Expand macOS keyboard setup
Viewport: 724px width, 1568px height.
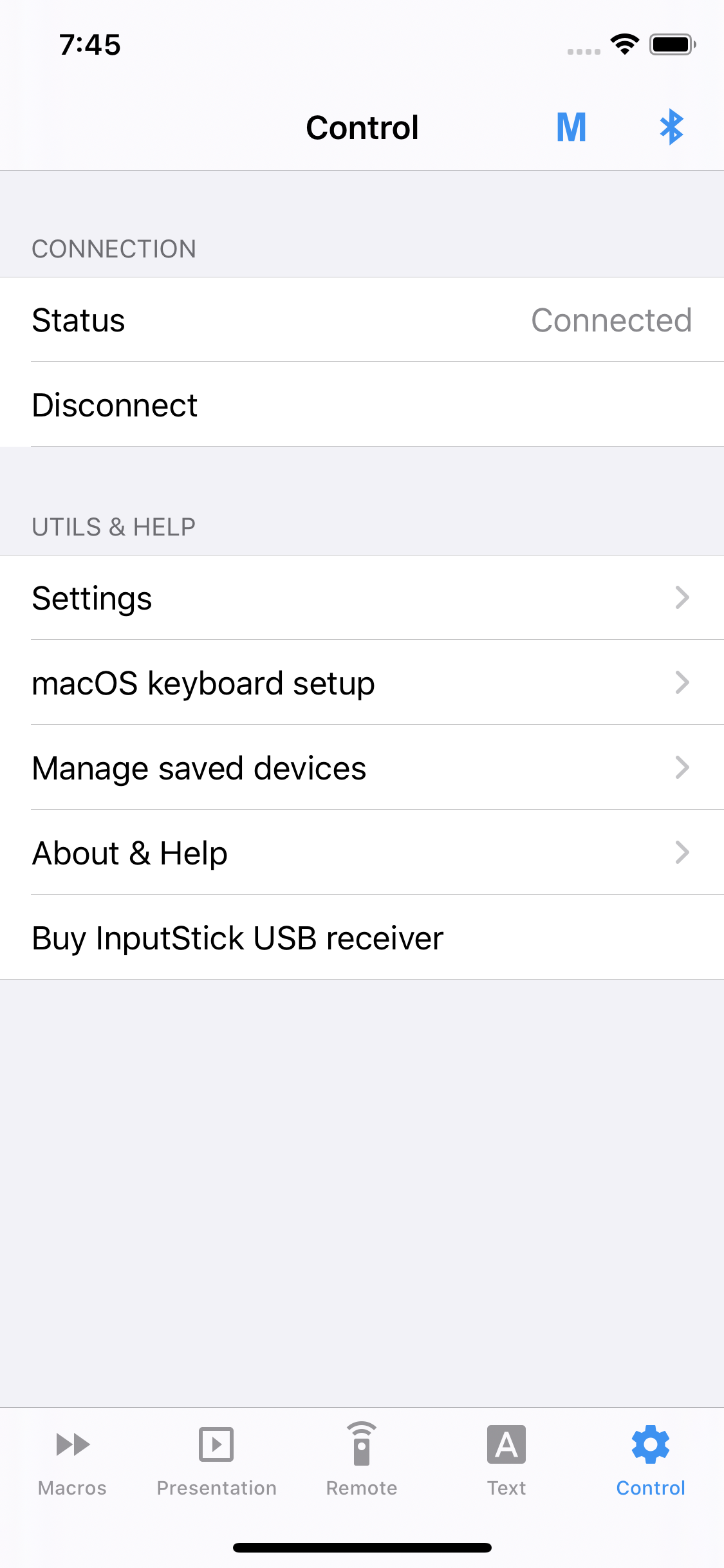(x=203, y=683)
